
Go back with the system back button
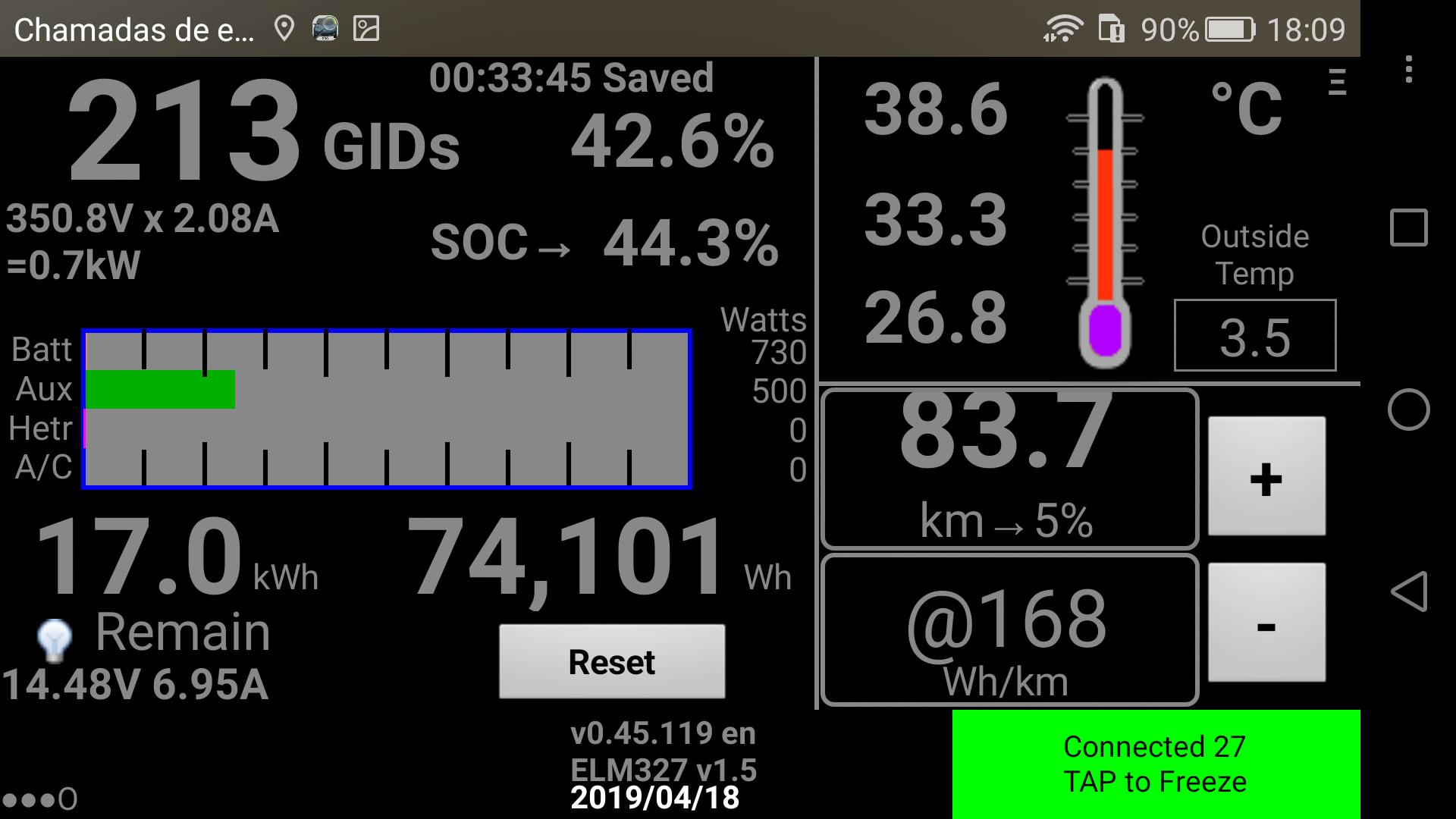tap(1409, 591)
